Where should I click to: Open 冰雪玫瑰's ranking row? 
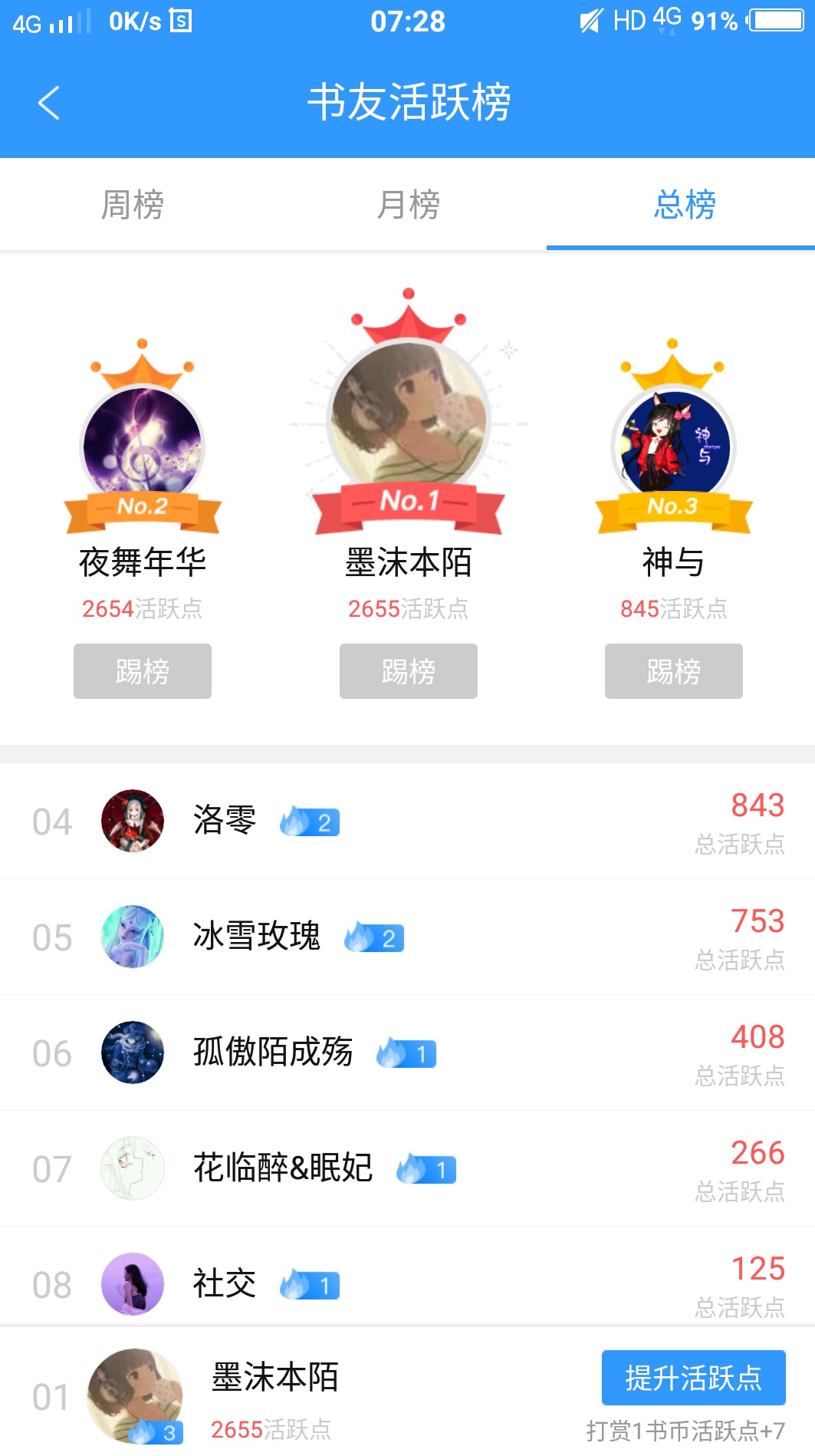(x=408, y=937)
